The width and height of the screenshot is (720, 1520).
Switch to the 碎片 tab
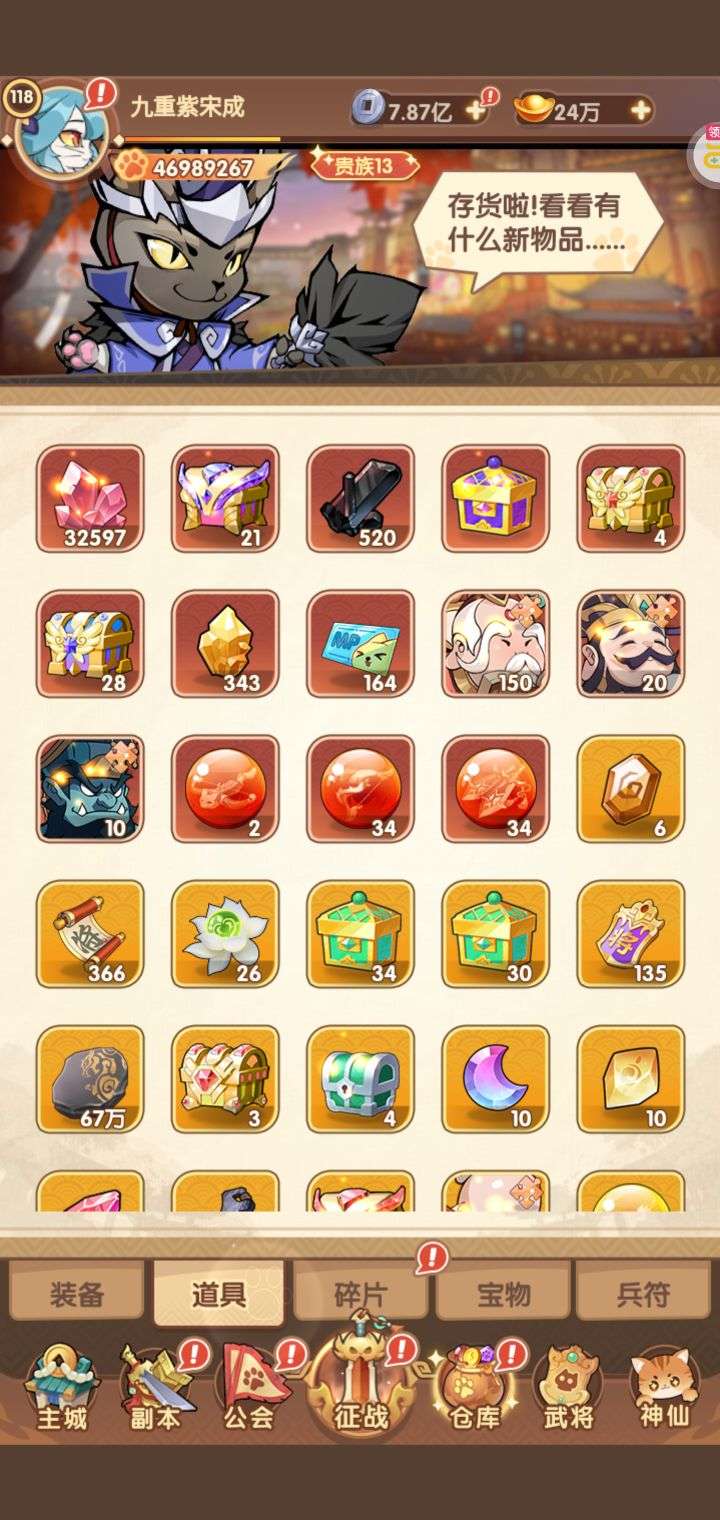360,1294
